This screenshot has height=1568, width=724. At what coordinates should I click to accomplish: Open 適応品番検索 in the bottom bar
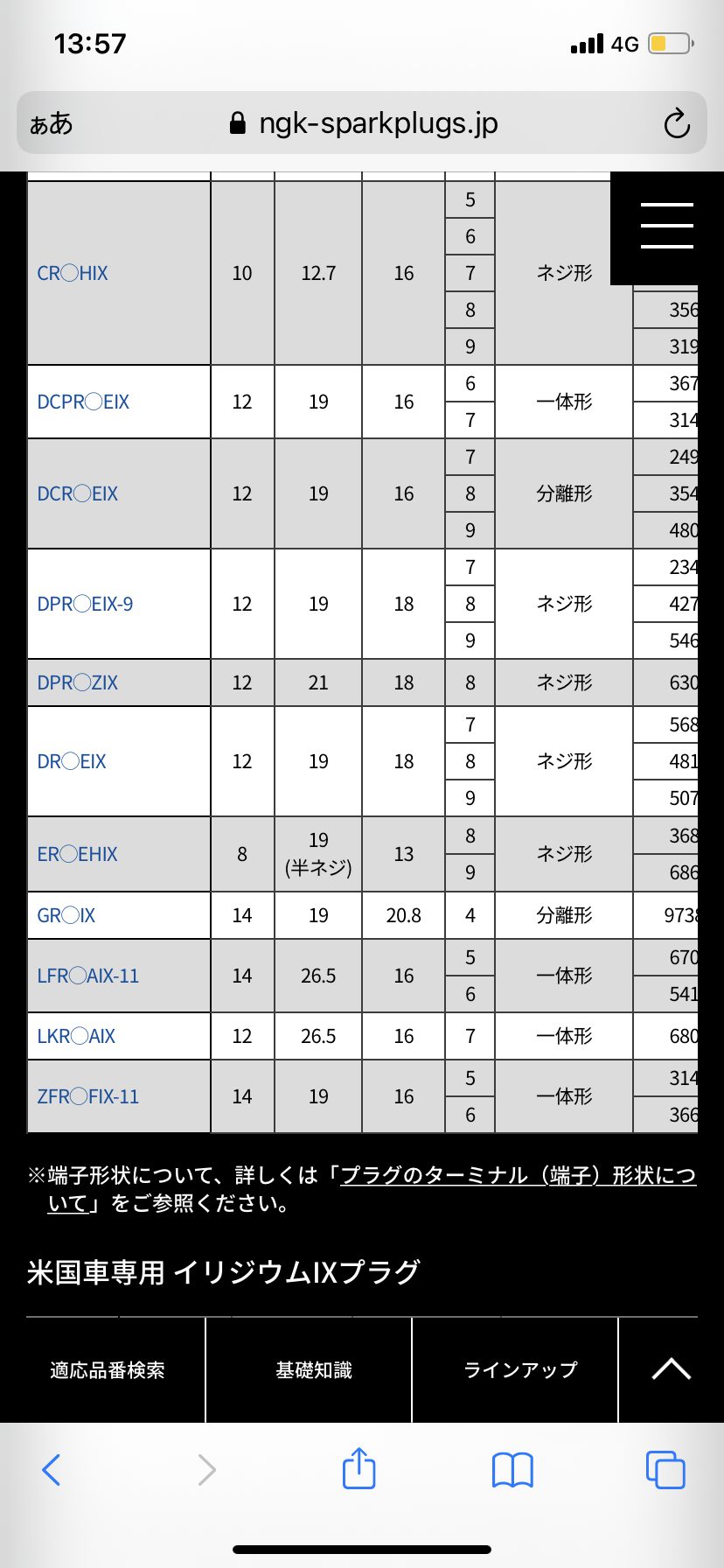(x=108, y=1369)
